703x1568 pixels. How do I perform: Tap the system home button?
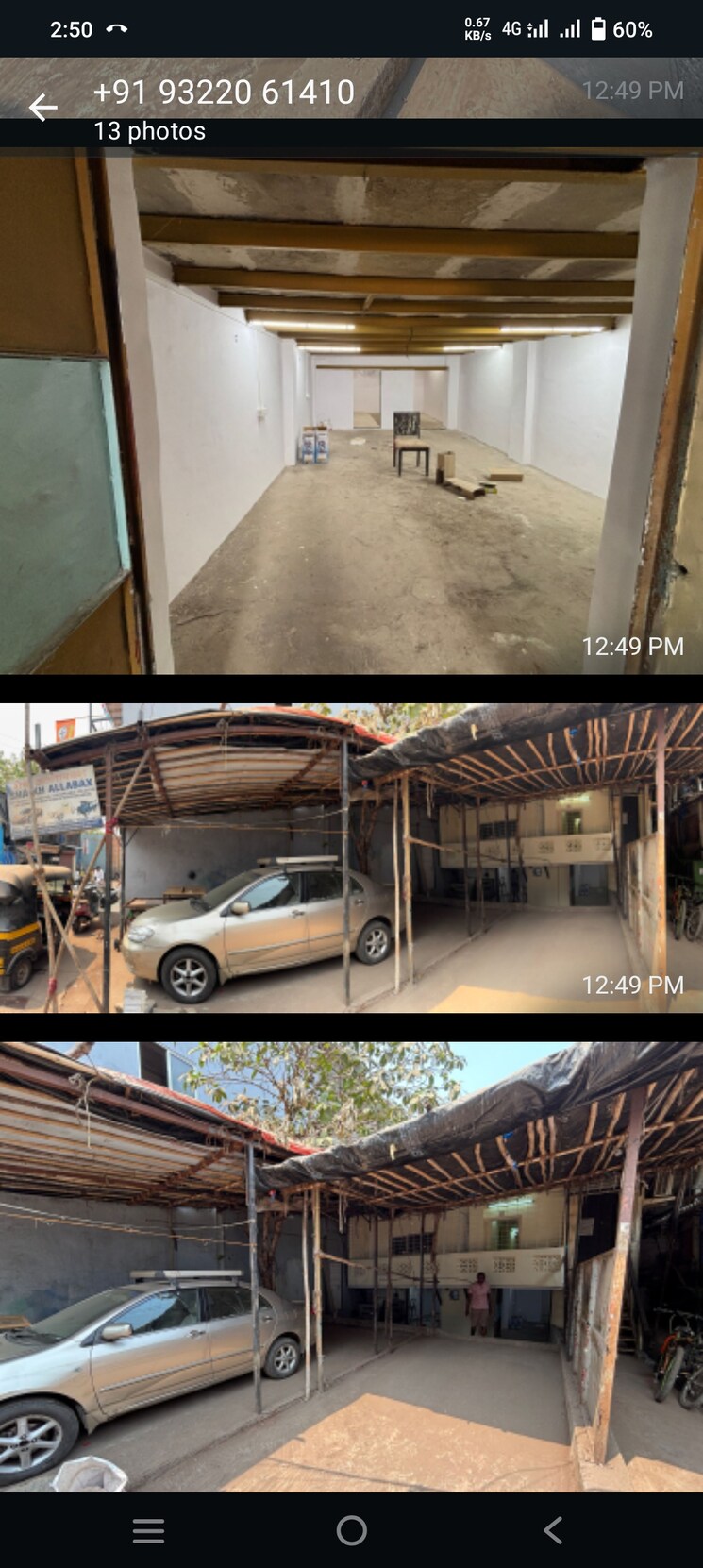(x=351, y=1530)
